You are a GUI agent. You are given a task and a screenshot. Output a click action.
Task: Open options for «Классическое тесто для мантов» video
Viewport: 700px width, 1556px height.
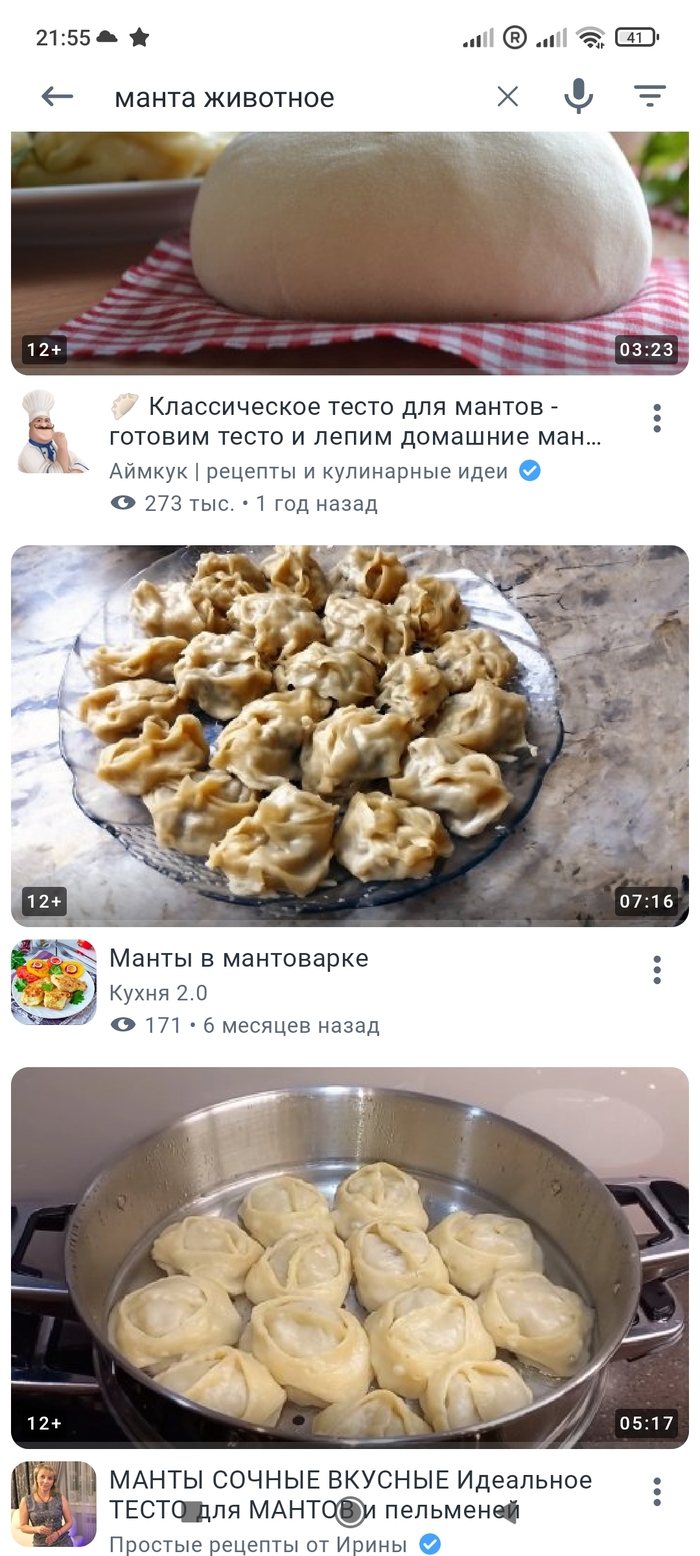tap(657, 419)
